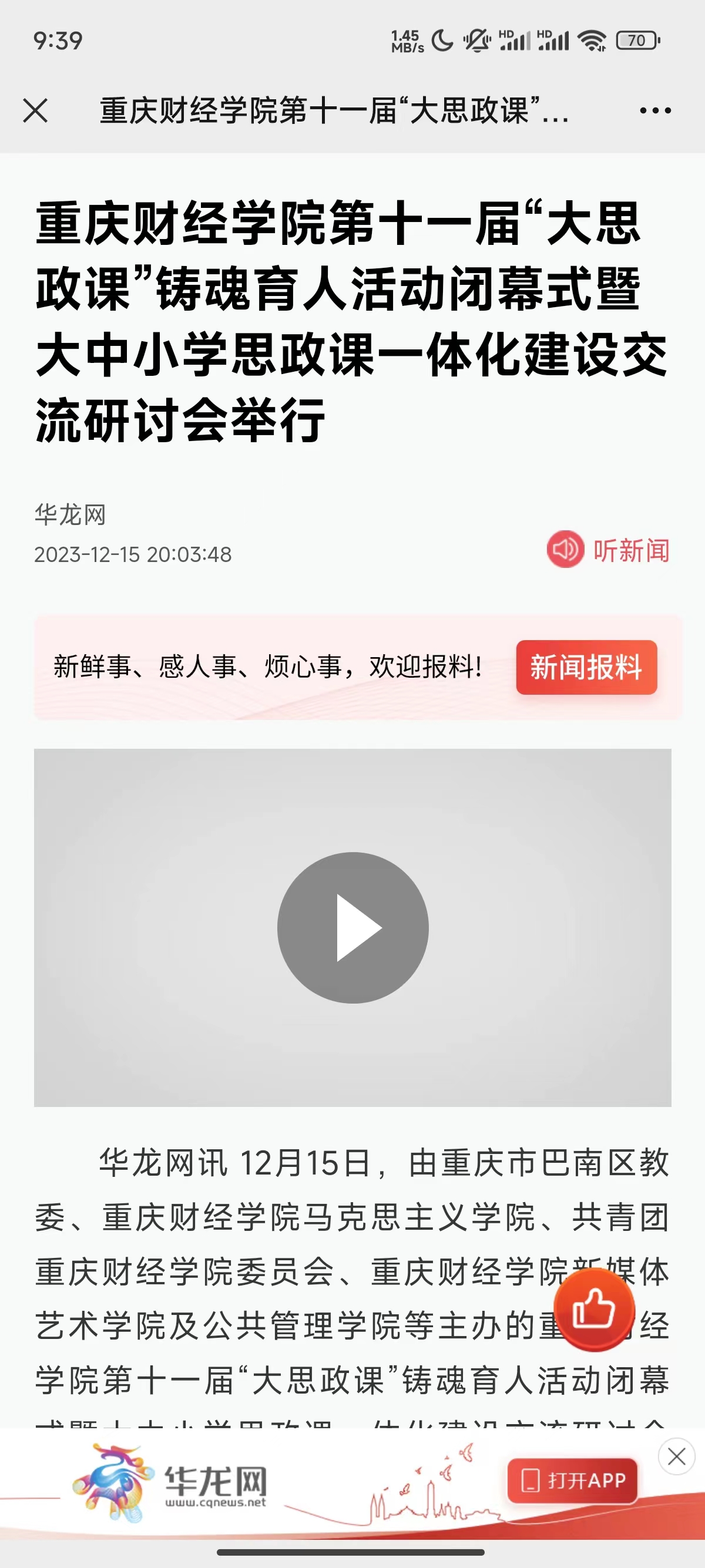Close the article webview with the X
Image resolution: width=705 pixels, height=1568 pixels.
pyautogui.click(x=35, y=111)
